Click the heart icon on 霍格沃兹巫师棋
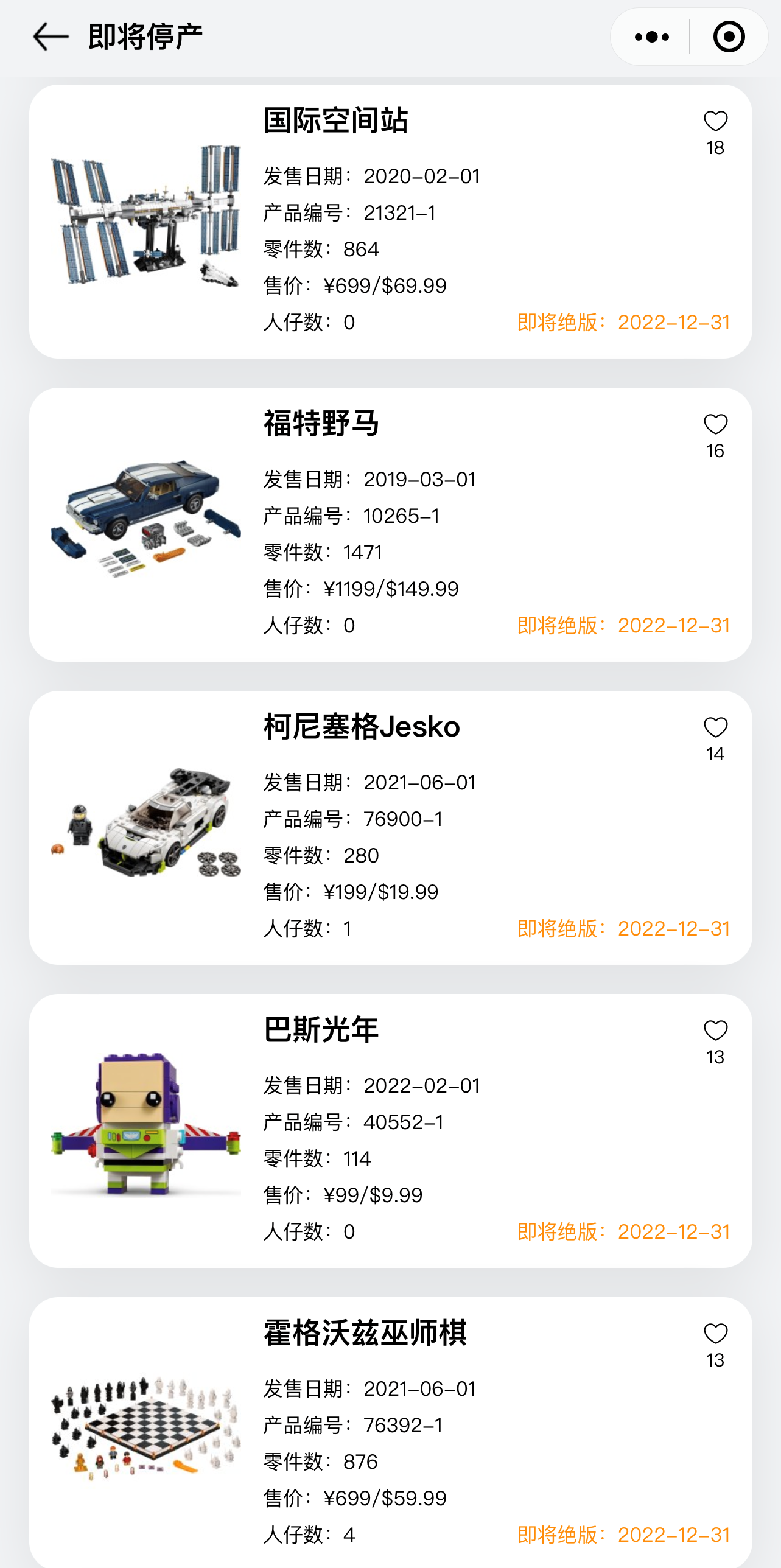Viewport: 781px width, 1568px height. [x=715, y=1332]
